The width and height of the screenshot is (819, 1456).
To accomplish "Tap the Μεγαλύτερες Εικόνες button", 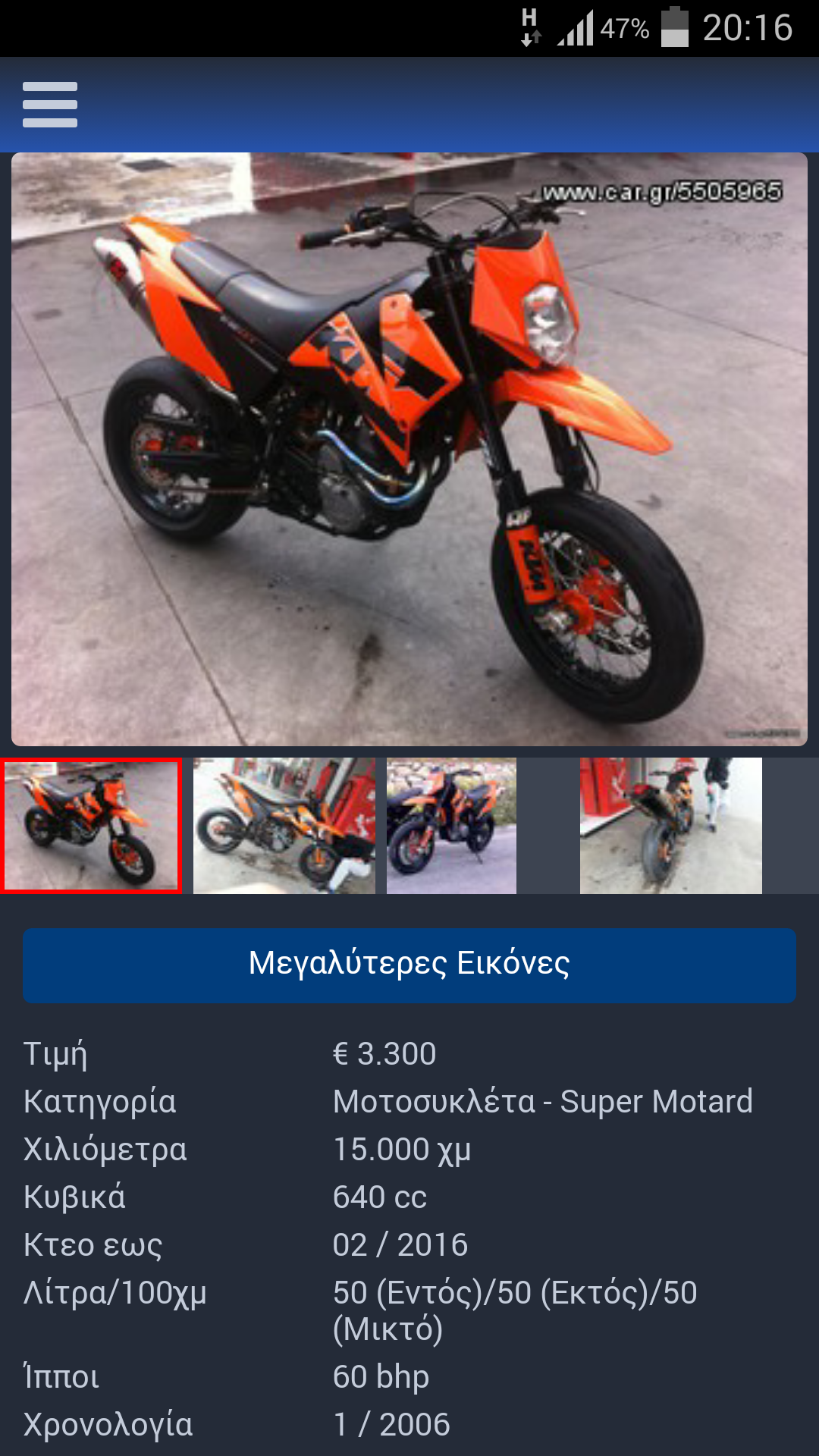I will (x=409, y=965).
